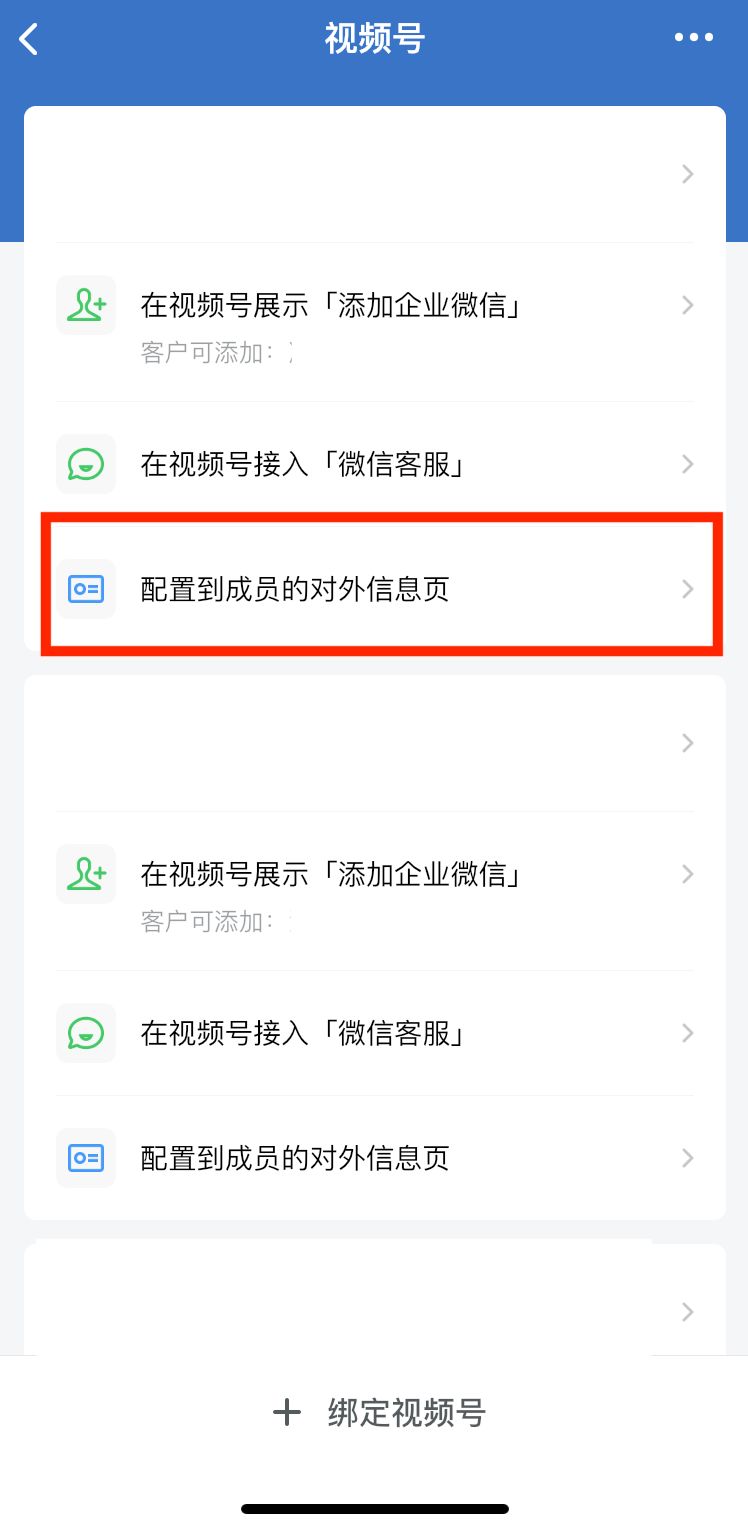Expand the first video account entry chevron
The width and height of the screenshot is (748, 1530).
687,174
